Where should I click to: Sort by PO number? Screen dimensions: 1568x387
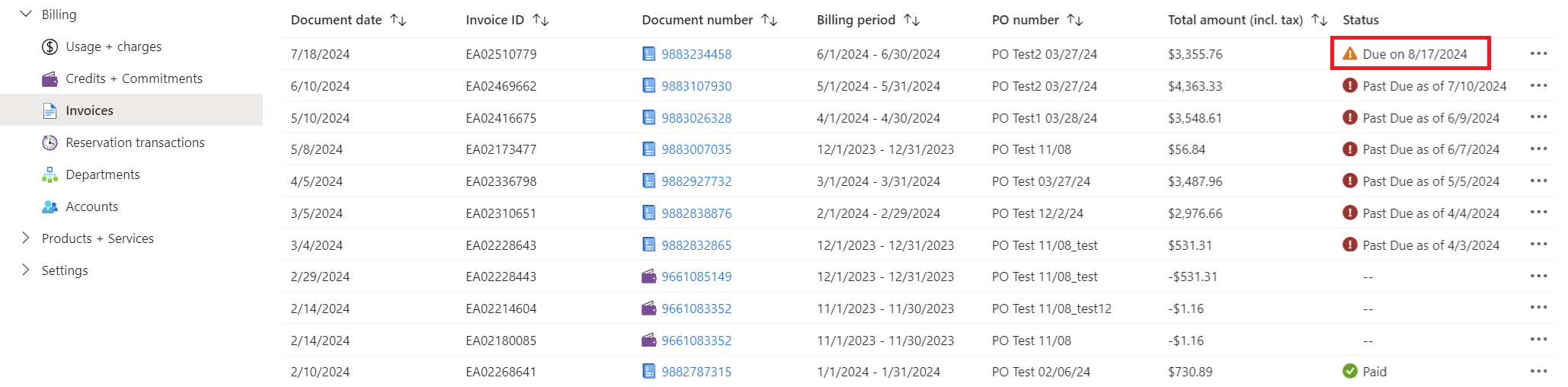(1074, 20)
